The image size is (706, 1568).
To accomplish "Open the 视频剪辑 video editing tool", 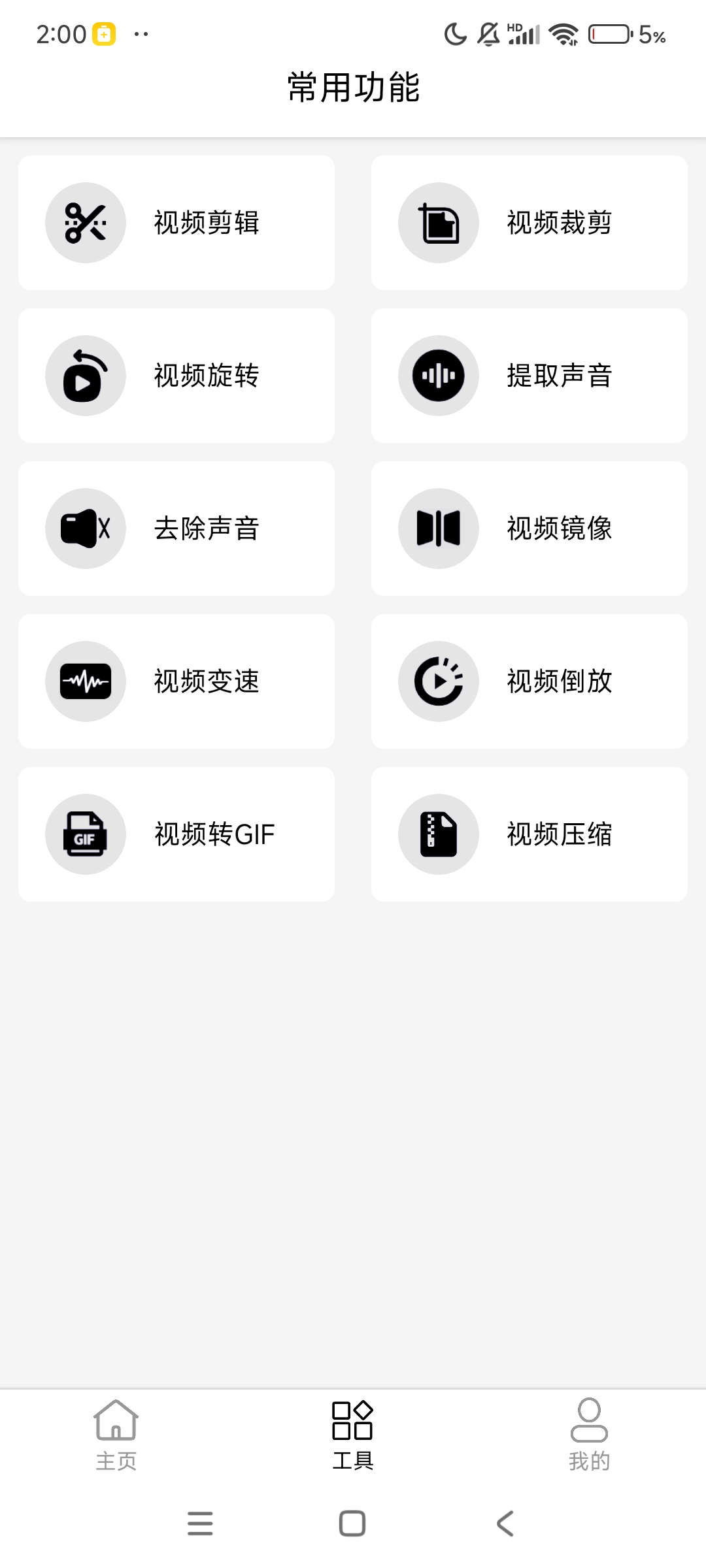I will tap(176, 223).
